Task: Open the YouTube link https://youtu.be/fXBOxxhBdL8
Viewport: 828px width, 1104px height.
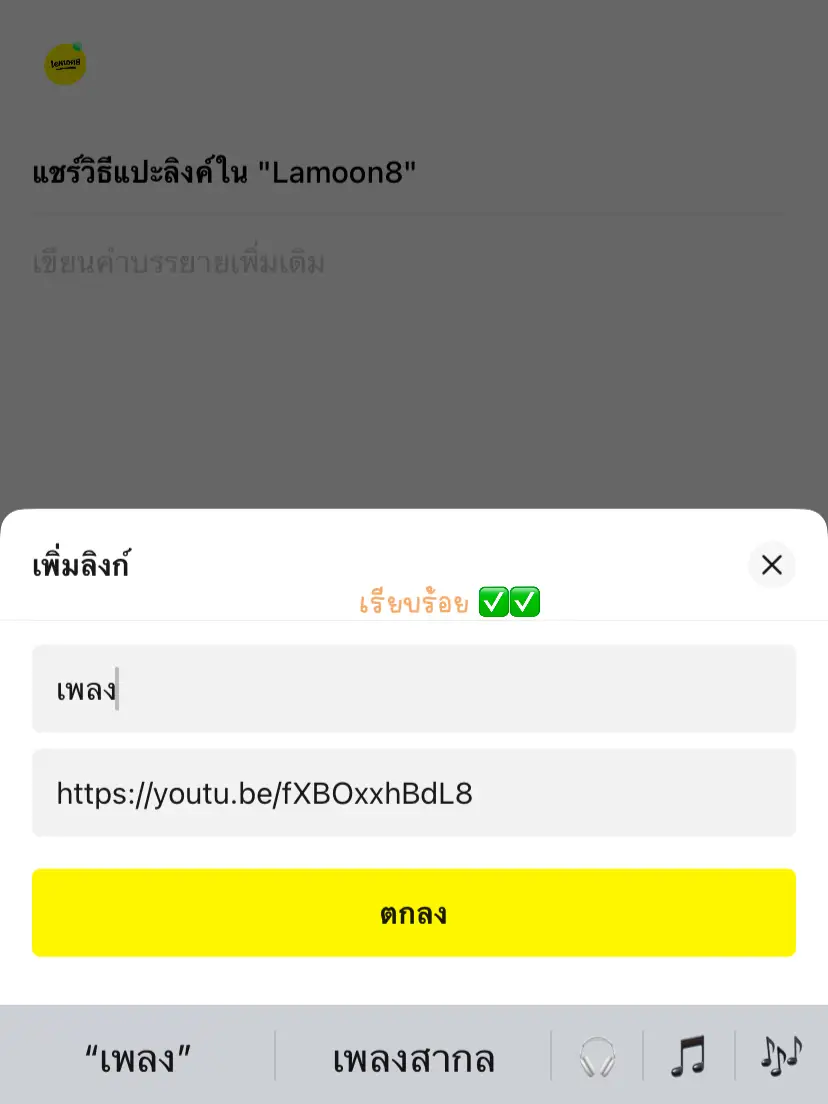Action: coord(266,792)
